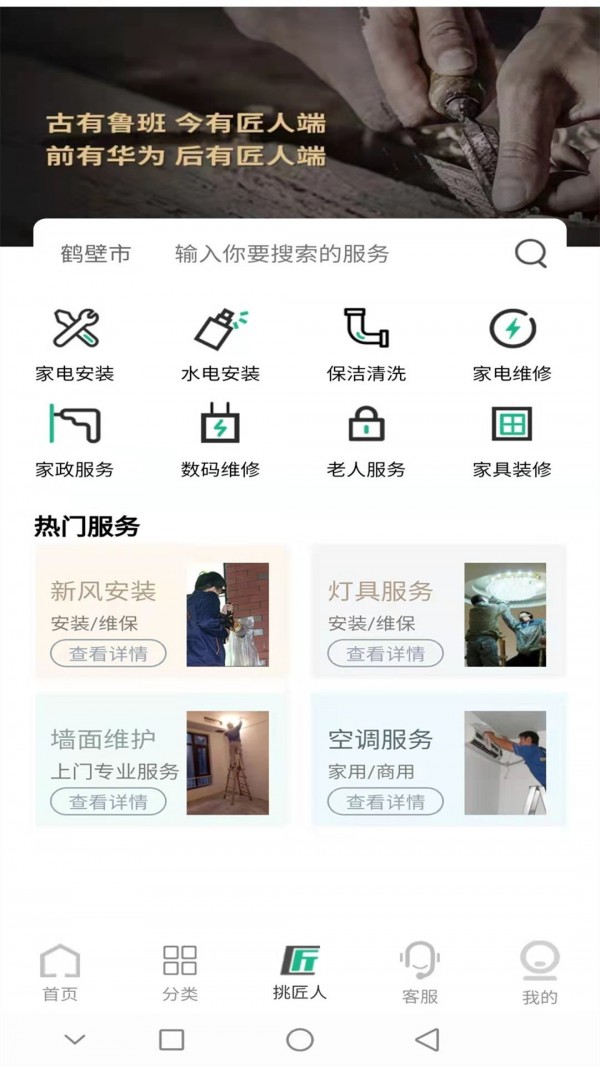Open the 家电安装 category

click(x=75, y=345)
